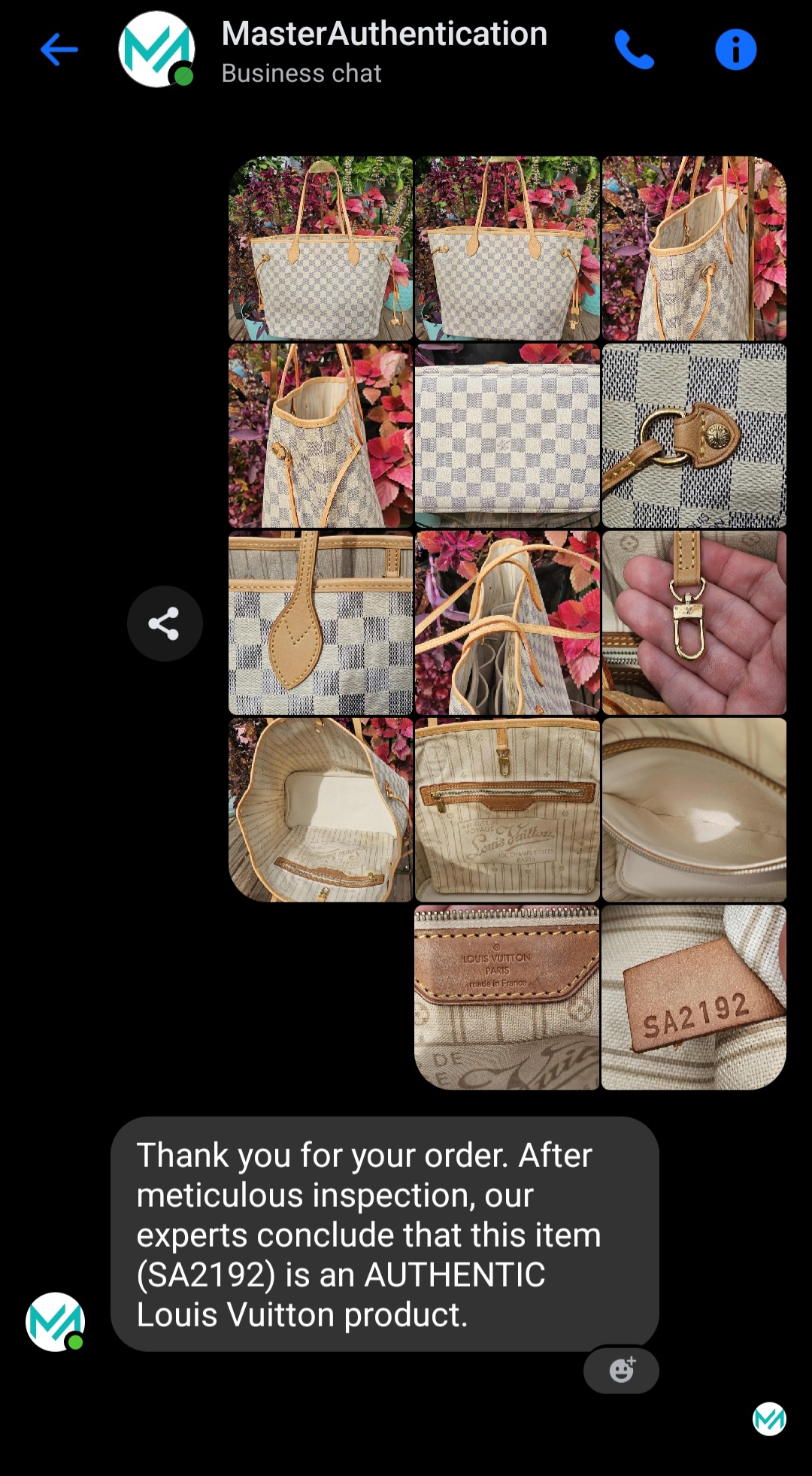
Task: Open MasterAuthentication profile from the header
Action: coord(383,50)
